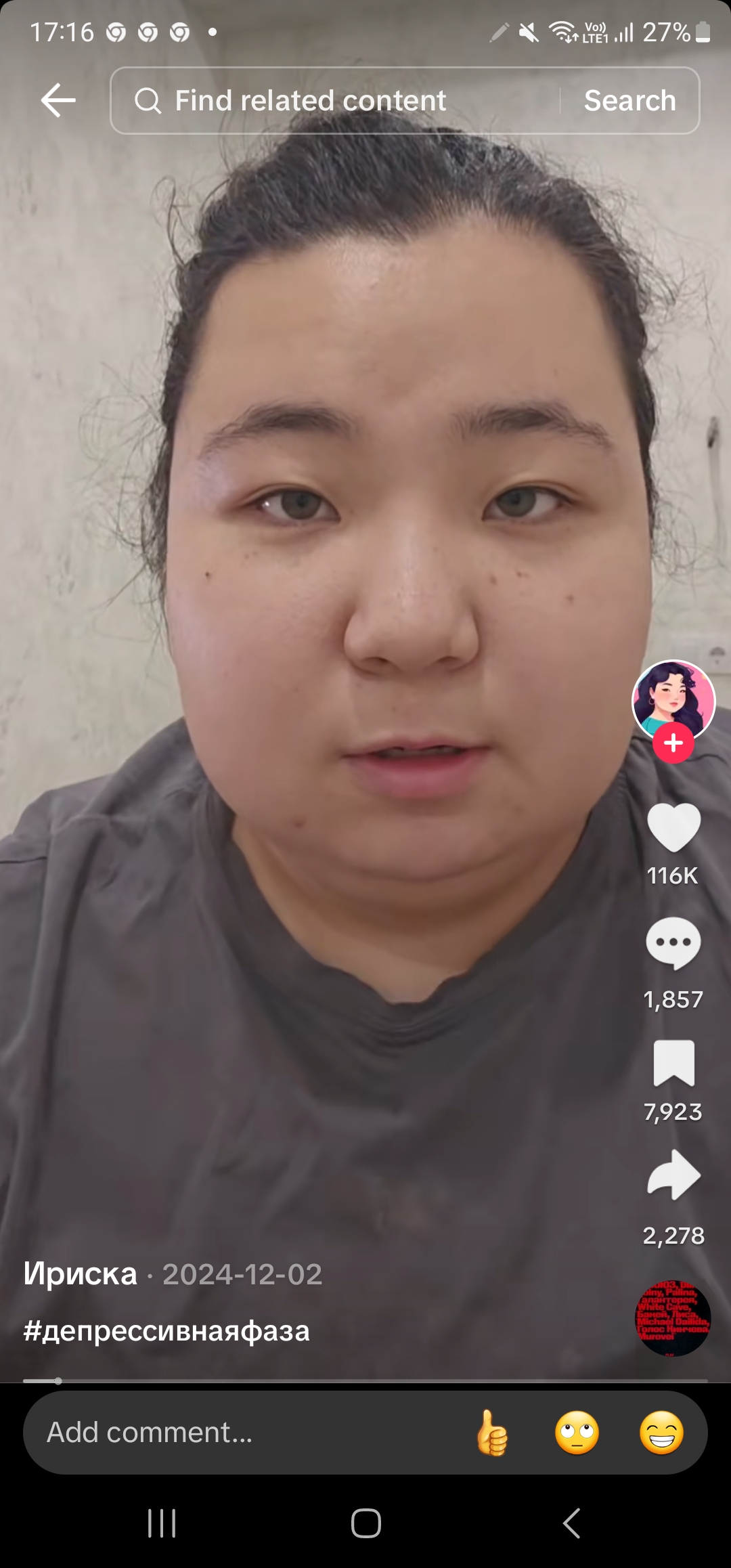Image resolution: width=731 pixels, height=1568 pixels.
Task: Go back using the top arrow
Action: tap(58, 100)
